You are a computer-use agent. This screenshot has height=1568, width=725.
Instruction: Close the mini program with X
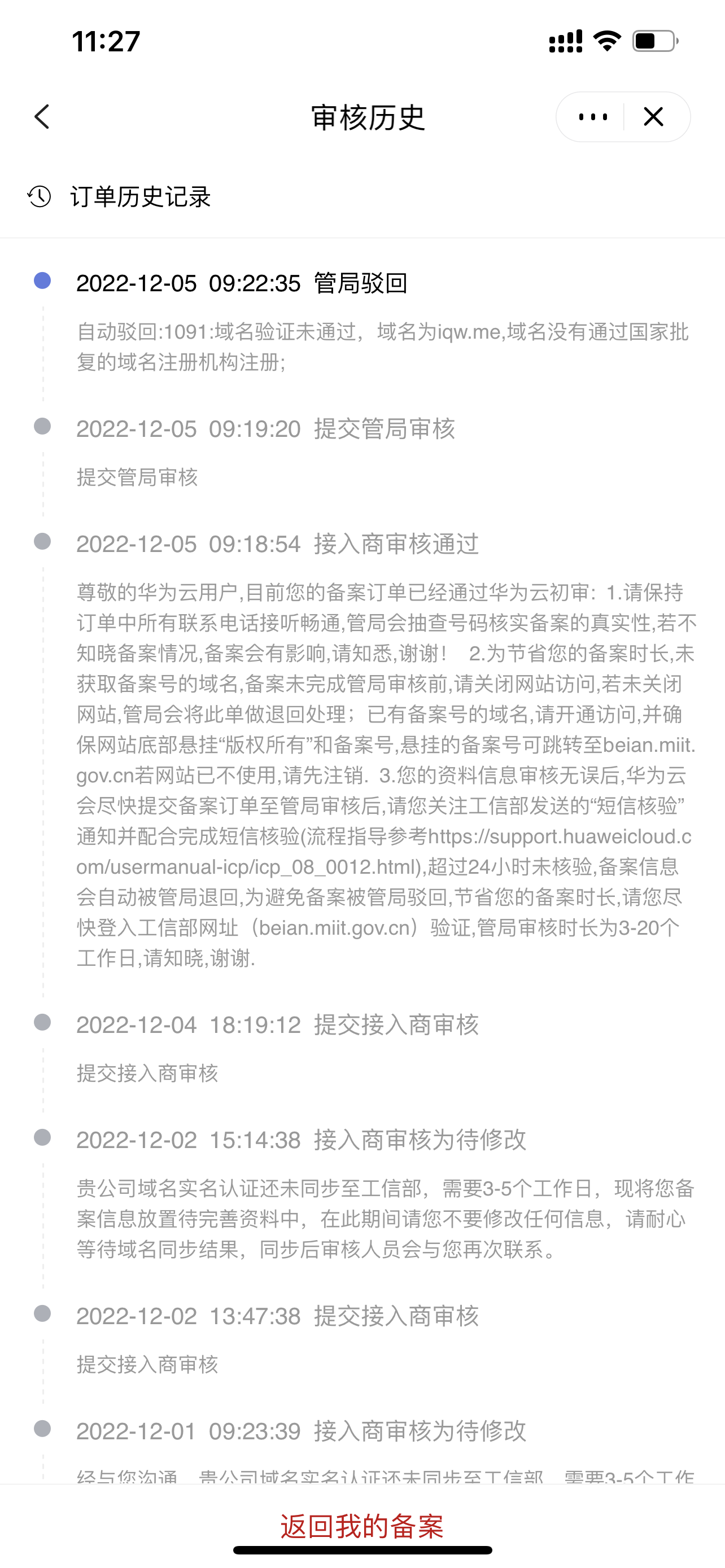[654, 117]
